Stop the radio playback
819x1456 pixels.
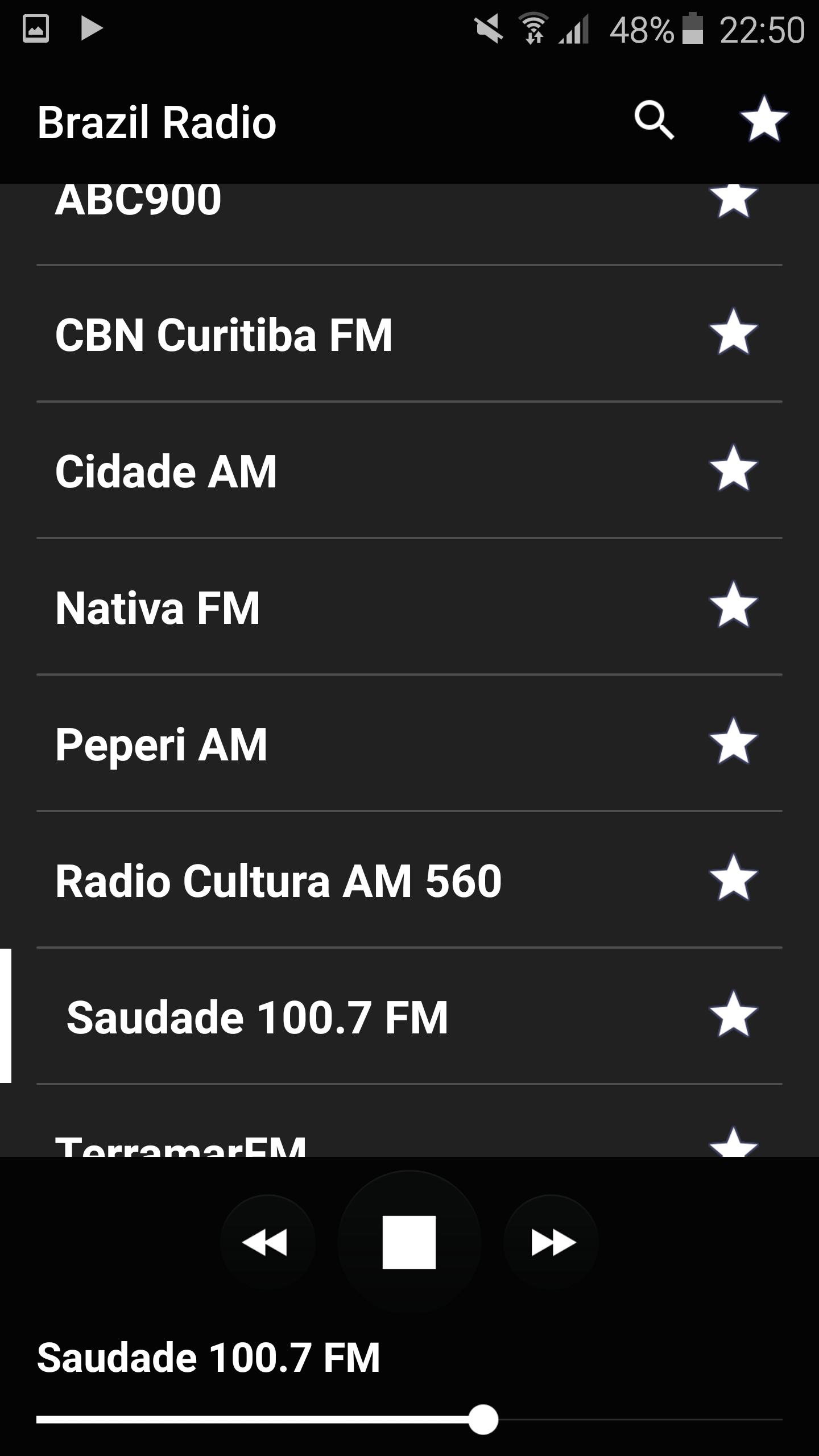tap(409, 1242)
